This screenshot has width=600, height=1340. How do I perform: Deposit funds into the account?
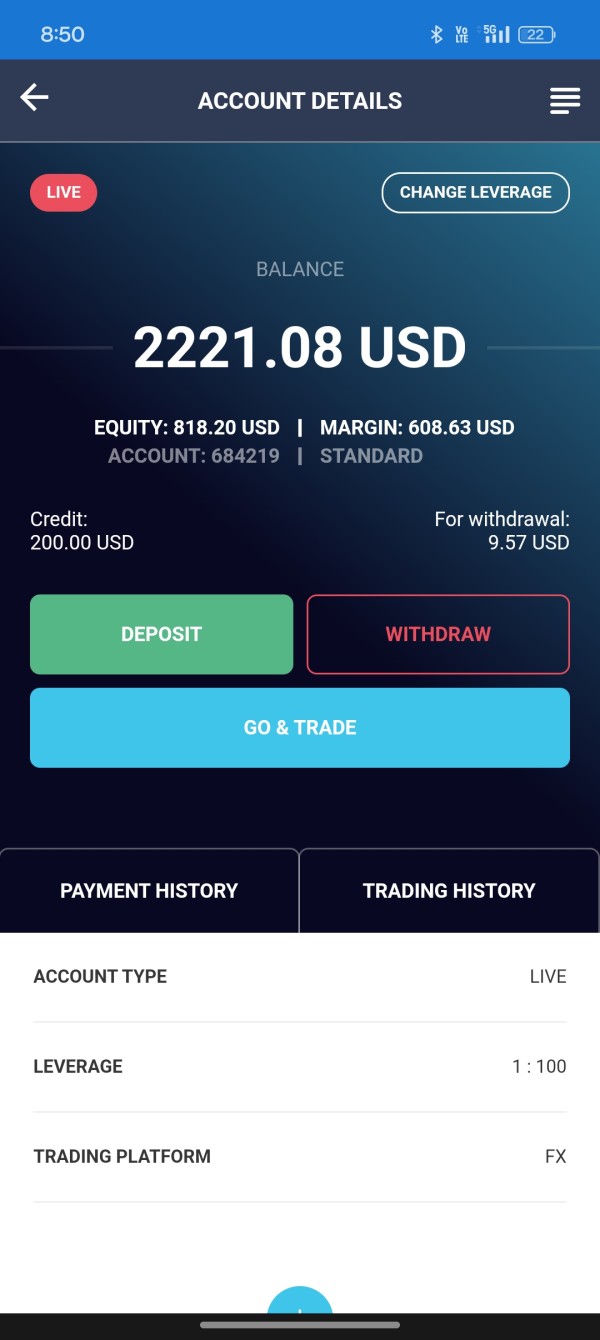click(x=162, y=634)
